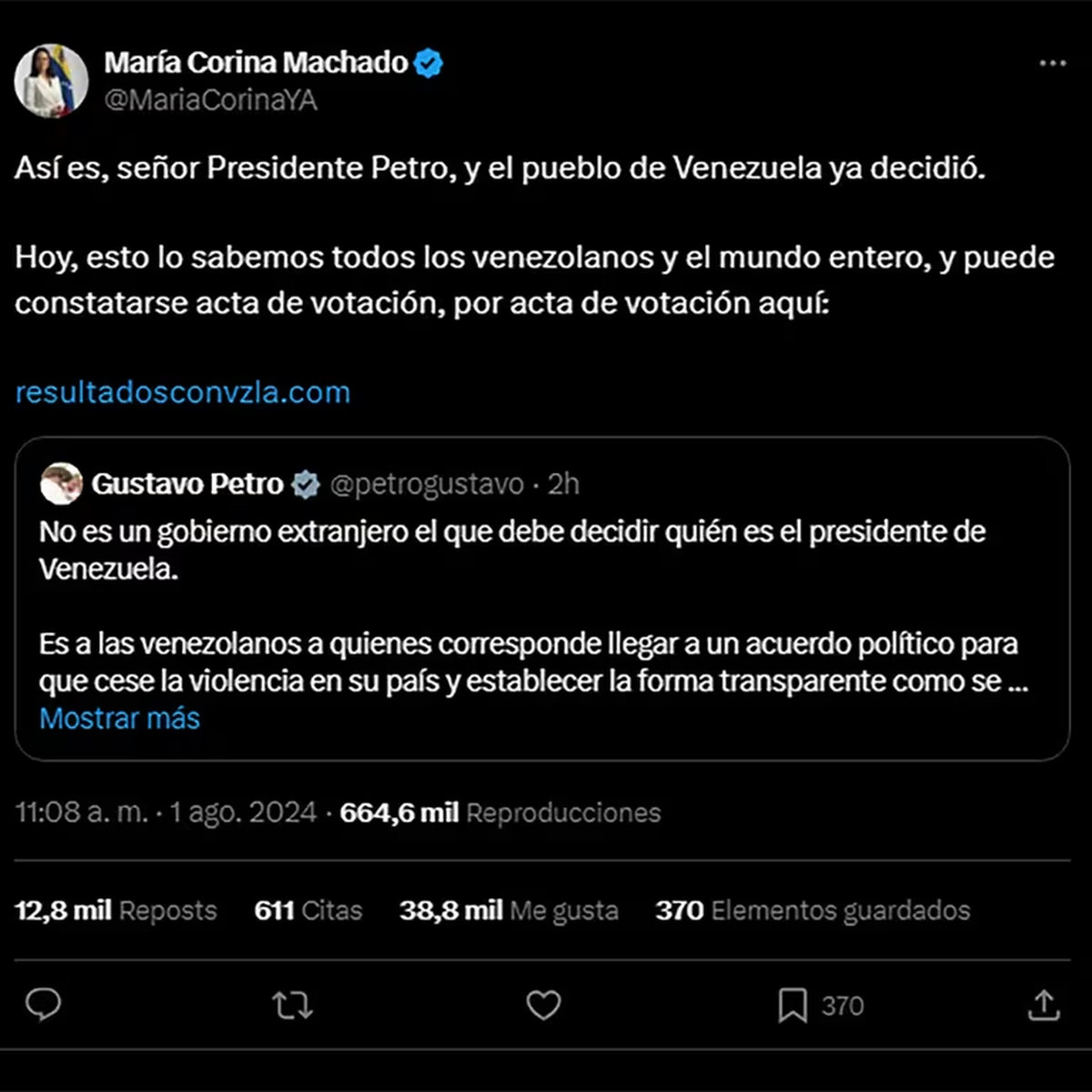The image size is (1092, 1092).
Task: Like the post with the heart icon
Action: coord(543,1005)
